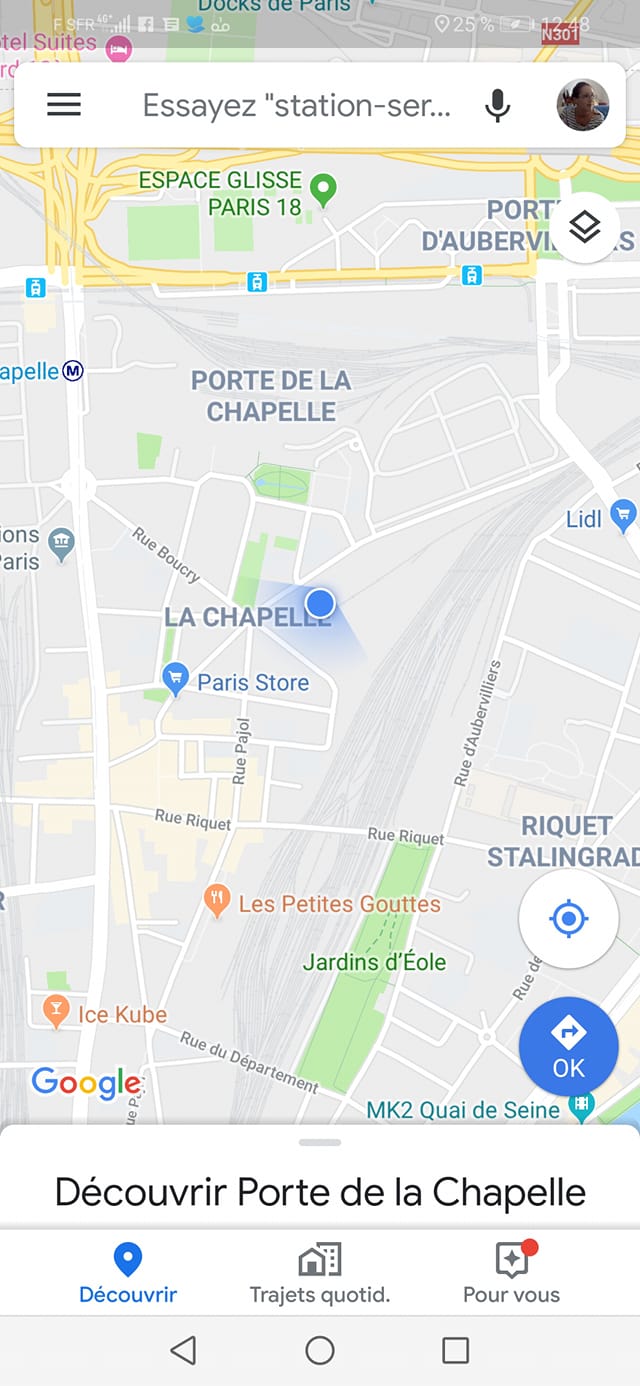
Task: Switch to the Découvrir tab
Action: coord(128,1272)
